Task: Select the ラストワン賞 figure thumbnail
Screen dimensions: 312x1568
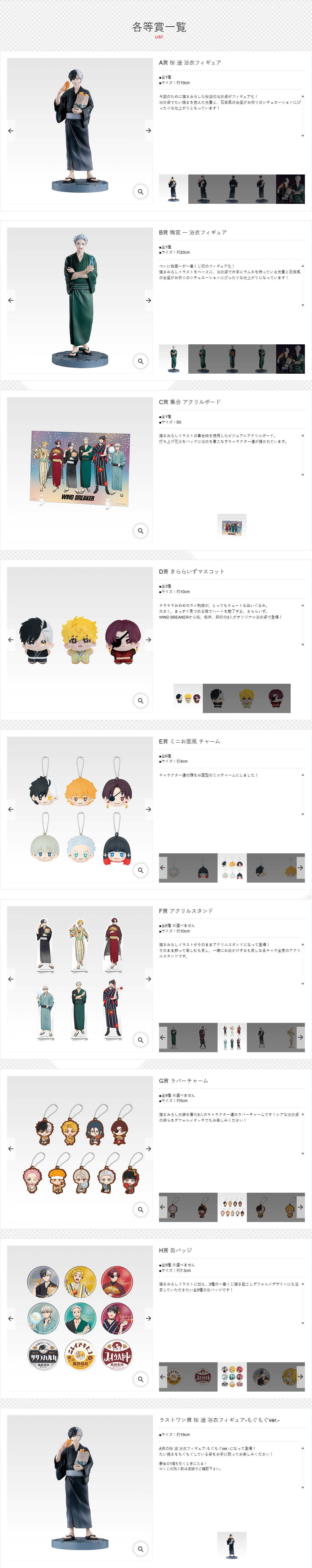Action: click(232, 1546)
